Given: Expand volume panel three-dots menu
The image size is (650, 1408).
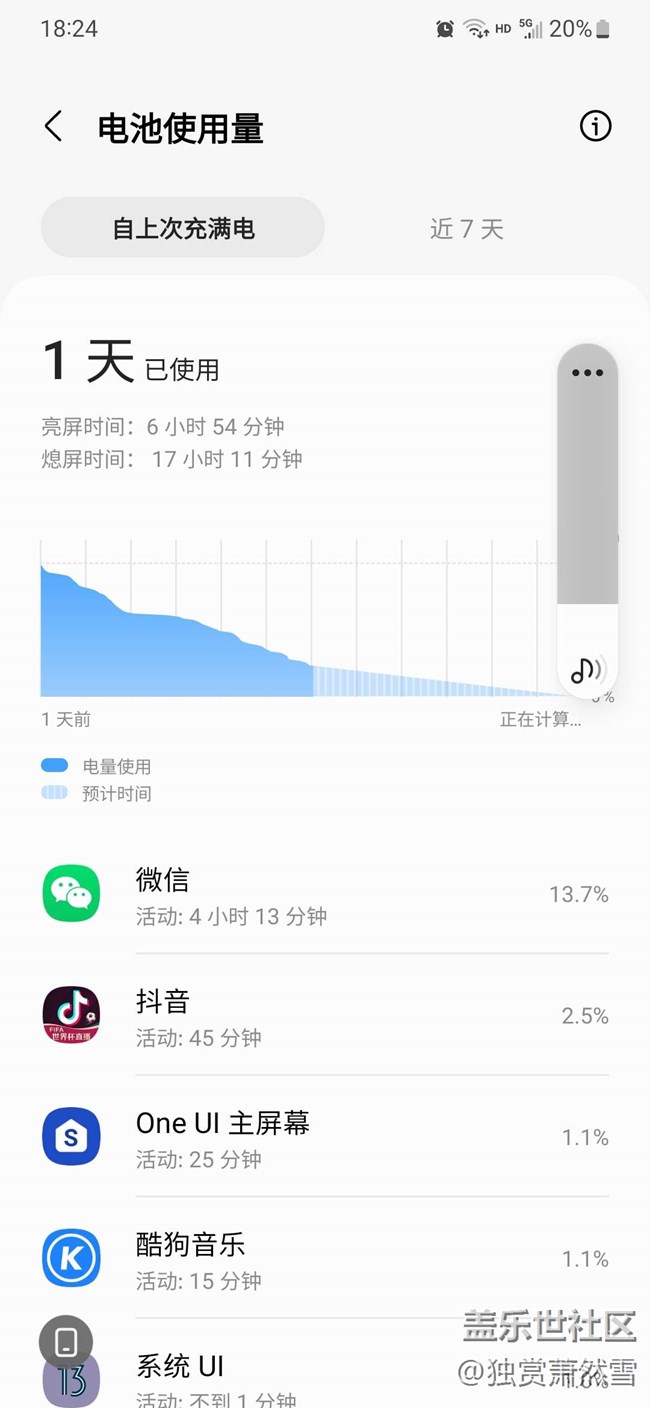Looking at the screenshot, I should pyautogui.click(x=587, y=373).
